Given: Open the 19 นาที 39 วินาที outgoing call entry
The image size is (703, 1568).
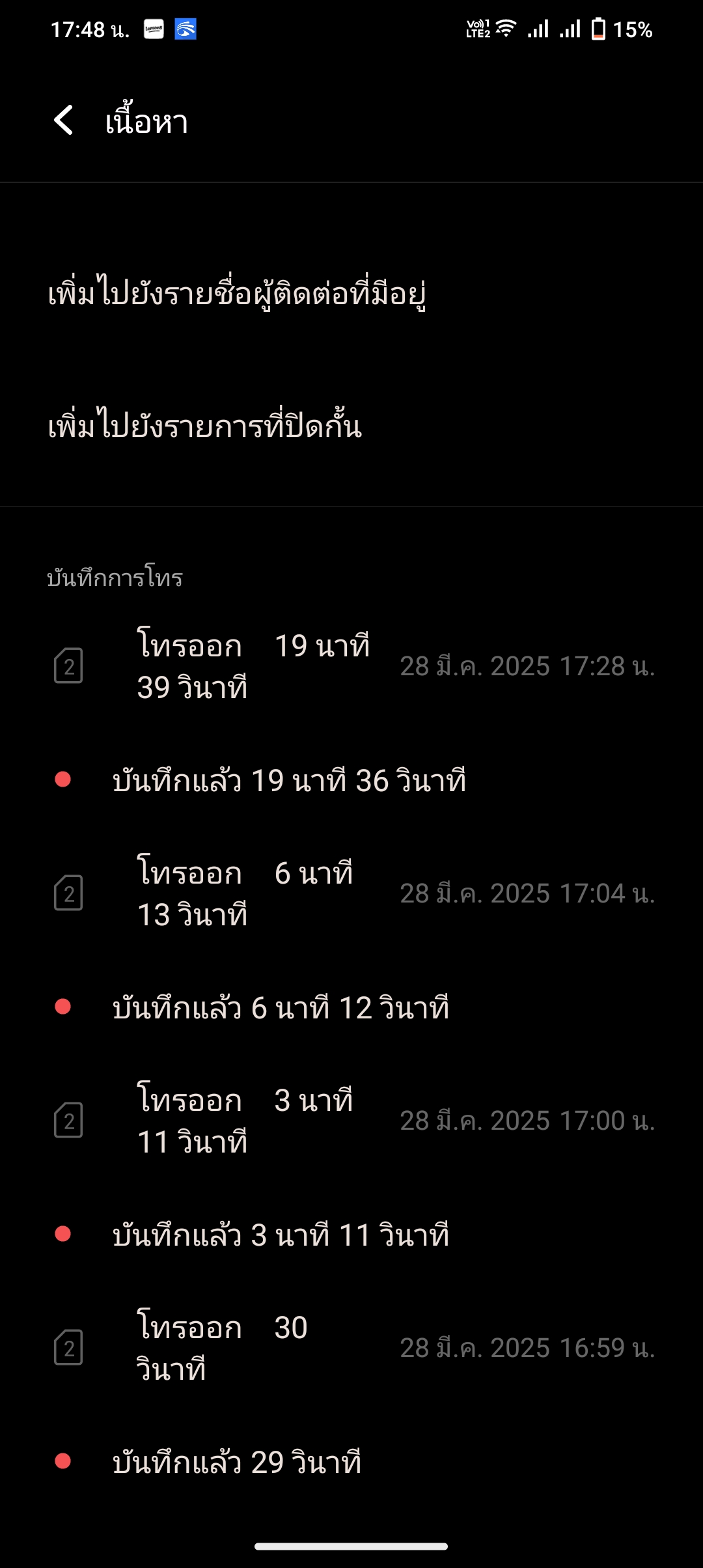Looking at the screenshot, I should pos(351,666).
